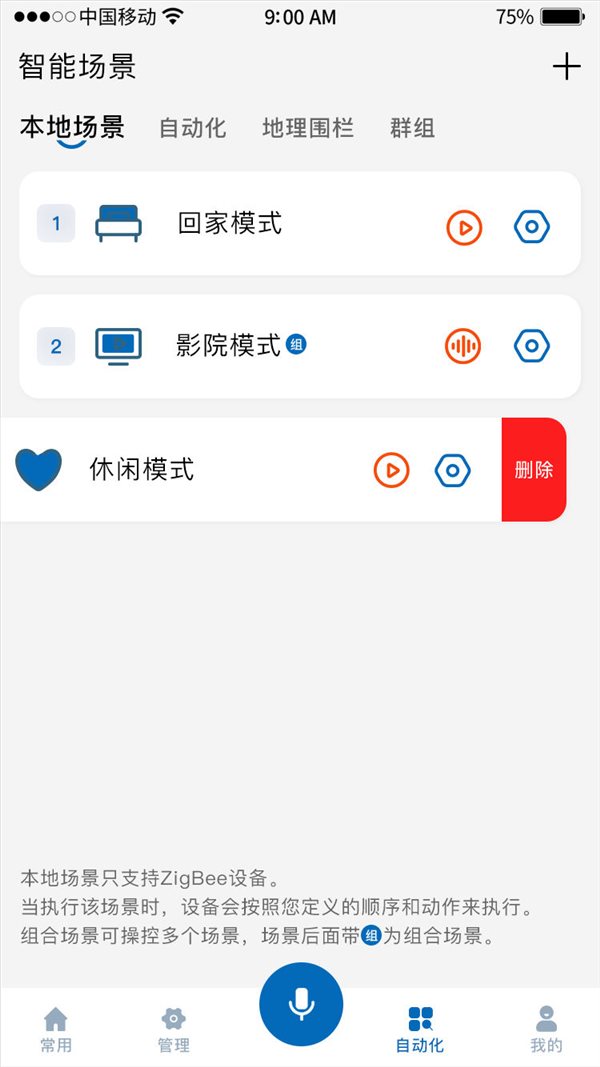Select the 群组 tab
Image resolution: width=600 pixels, height=1067 pixels.
(412, 128)
